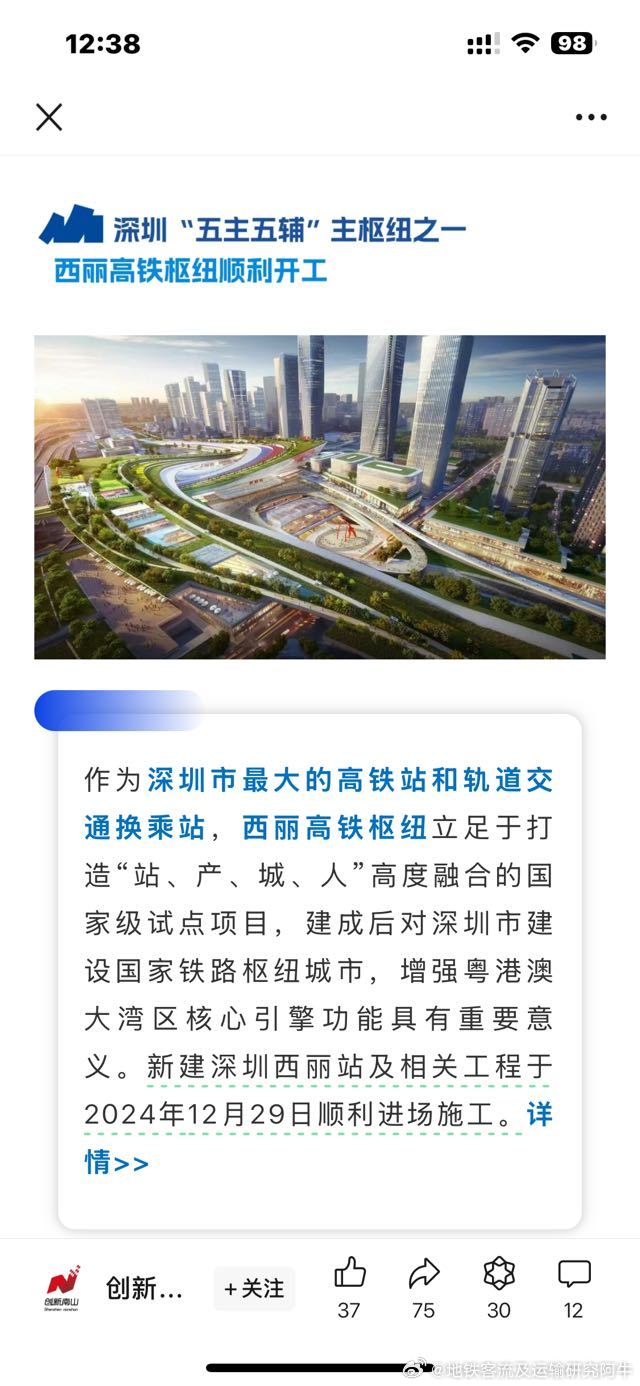Viewport: 640px width, 1386px height.
Task: Close the article page
Action: coord(49,117)
